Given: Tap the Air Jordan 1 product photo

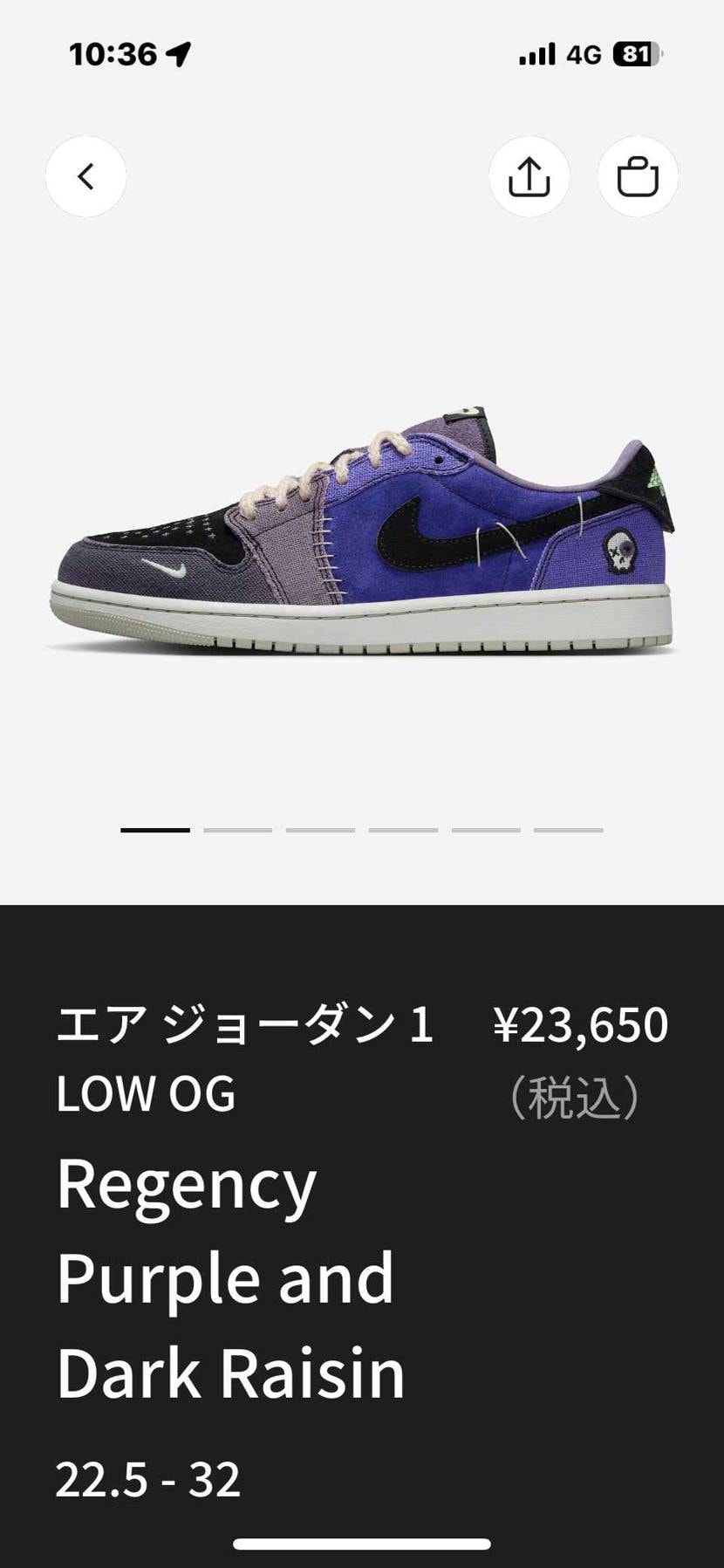Looking at the screenshot, I should (x=362, y=537).
